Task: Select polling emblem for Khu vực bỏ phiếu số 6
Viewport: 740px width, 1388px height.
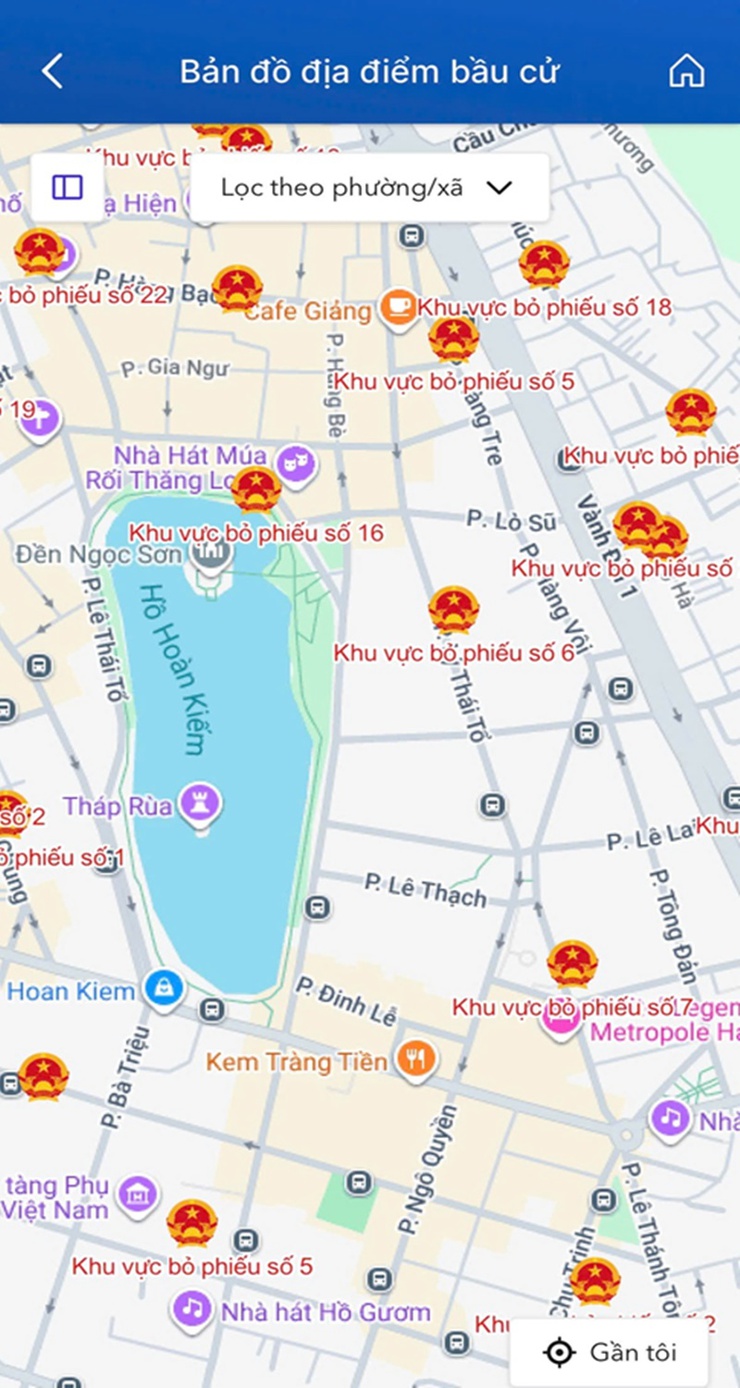Action: click(453, 610)
